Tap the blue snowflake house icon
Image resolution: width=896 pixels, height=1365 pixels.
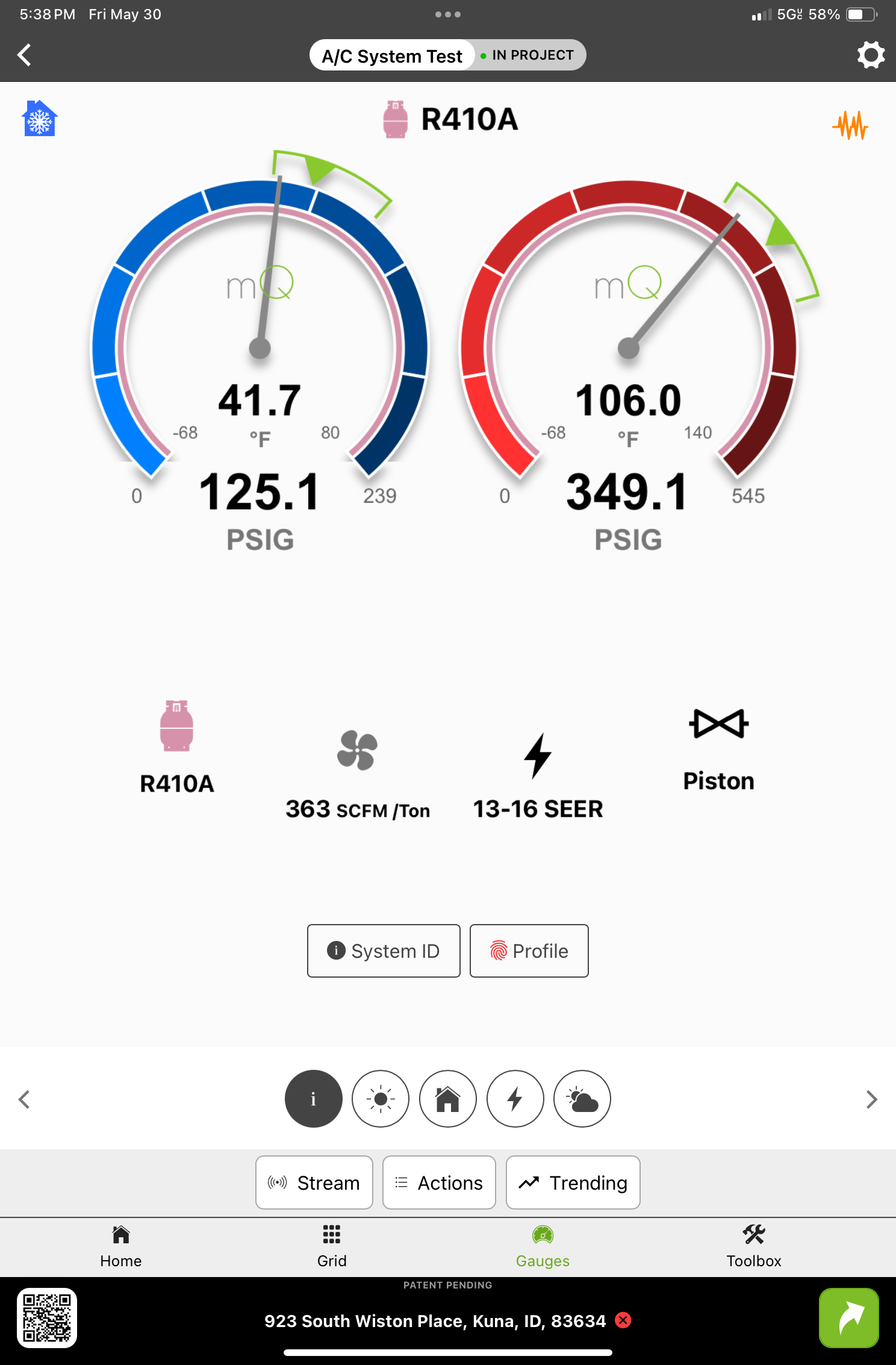(x=40, y=119)
